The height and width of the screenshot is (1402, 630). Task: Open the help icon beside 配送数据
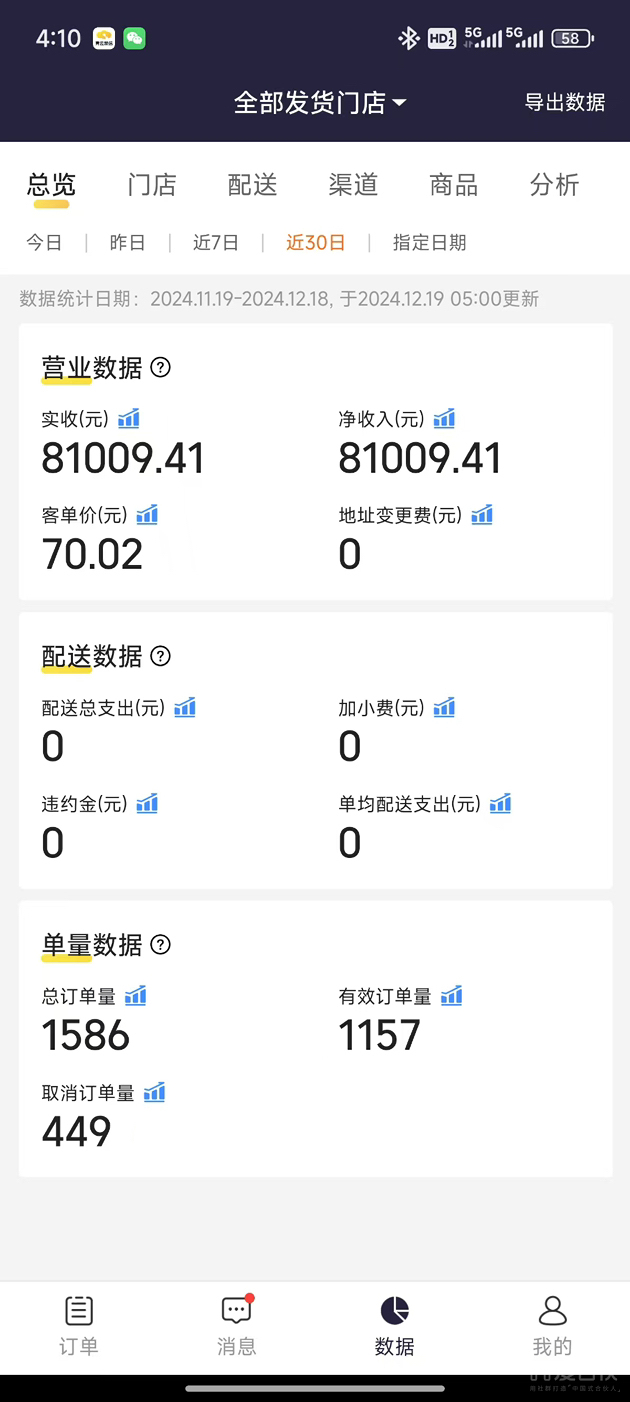pyautogui.click(x=160, y=656)
